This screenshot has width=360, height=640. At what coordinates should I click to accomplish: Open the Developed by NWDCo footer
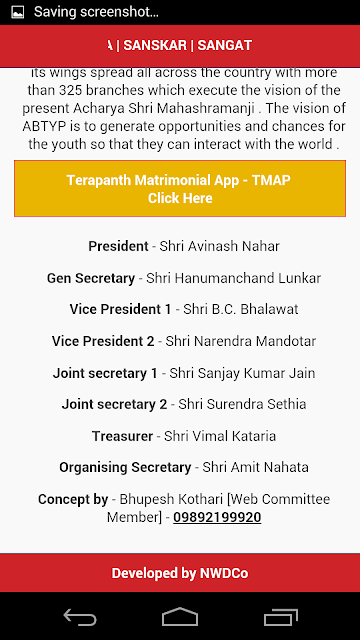(180, 573)
